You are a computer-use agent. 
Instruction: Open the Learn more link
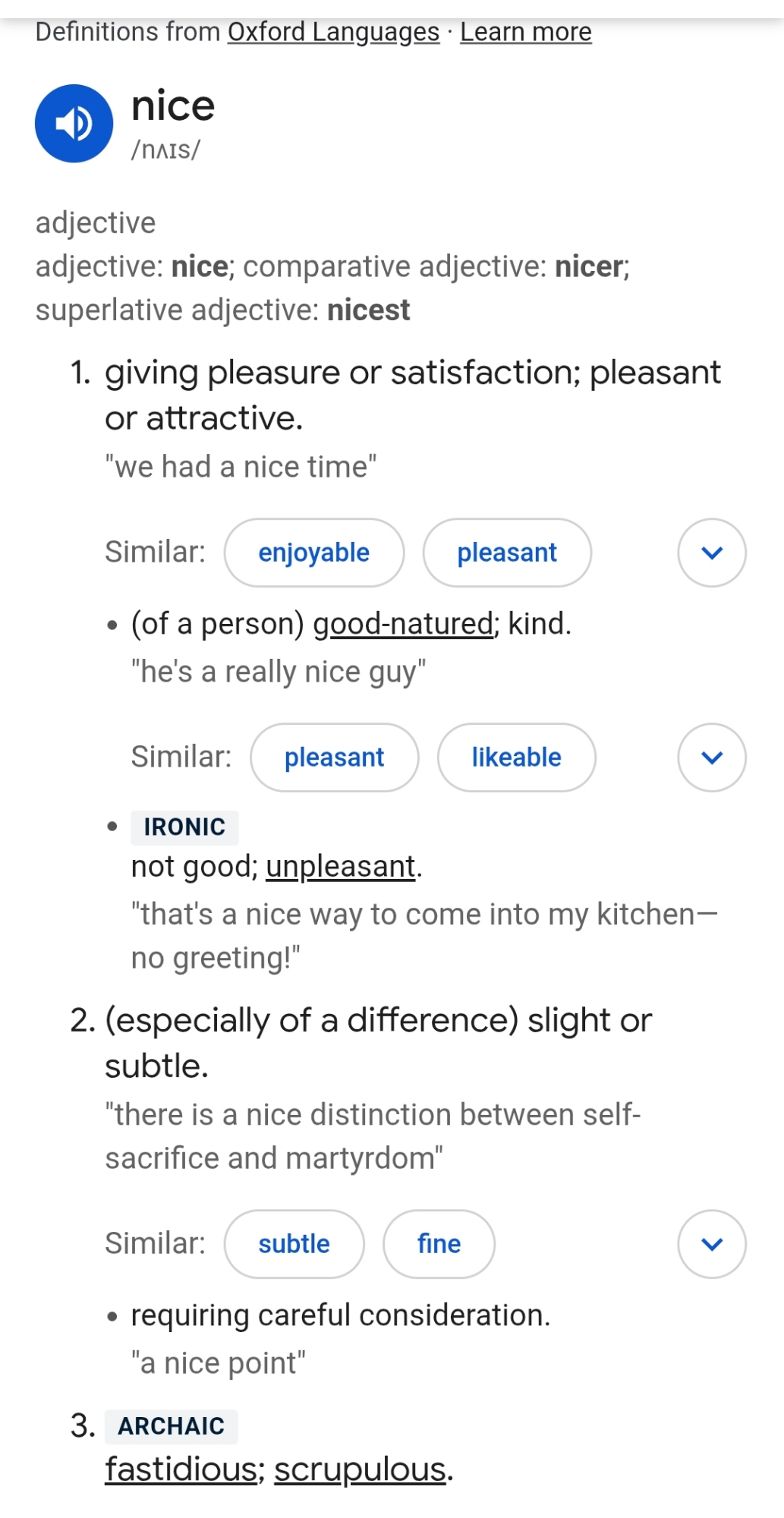pyautogui.click(x=525, y=32)
